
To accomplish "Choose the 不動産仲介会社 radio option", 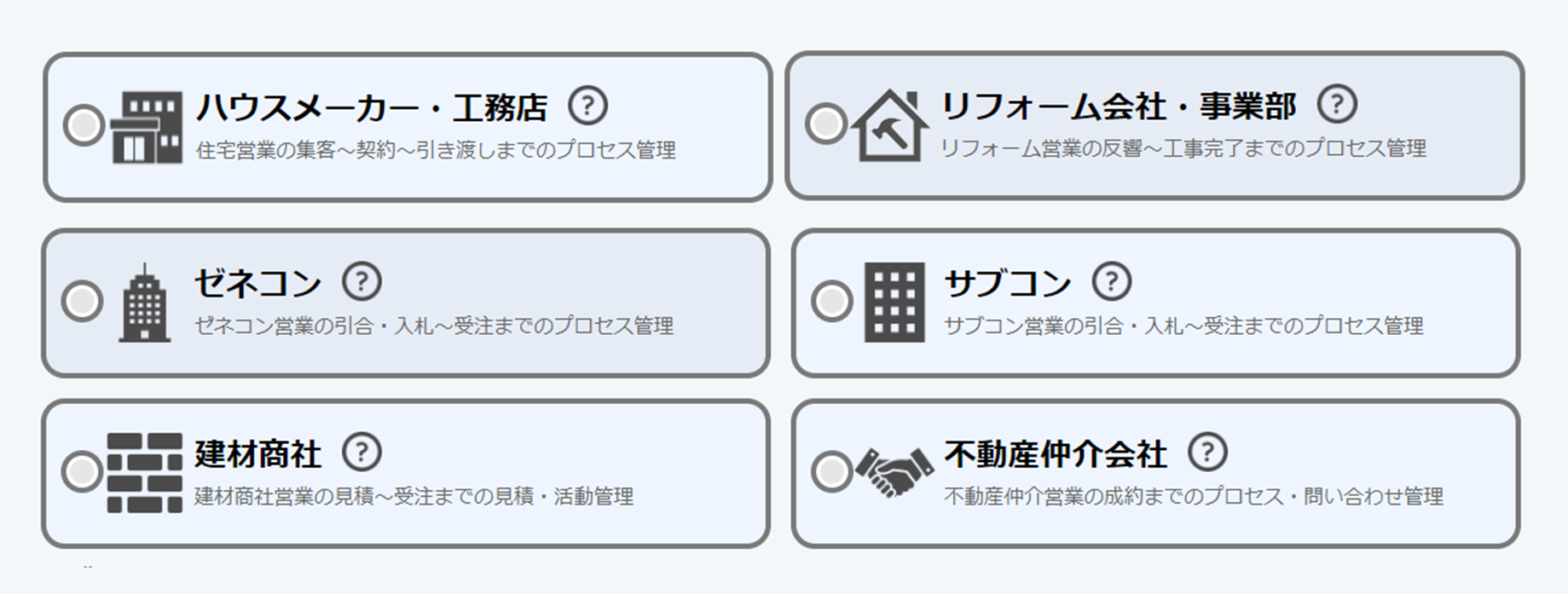I will pyautogui.click(x=831, y=471).
